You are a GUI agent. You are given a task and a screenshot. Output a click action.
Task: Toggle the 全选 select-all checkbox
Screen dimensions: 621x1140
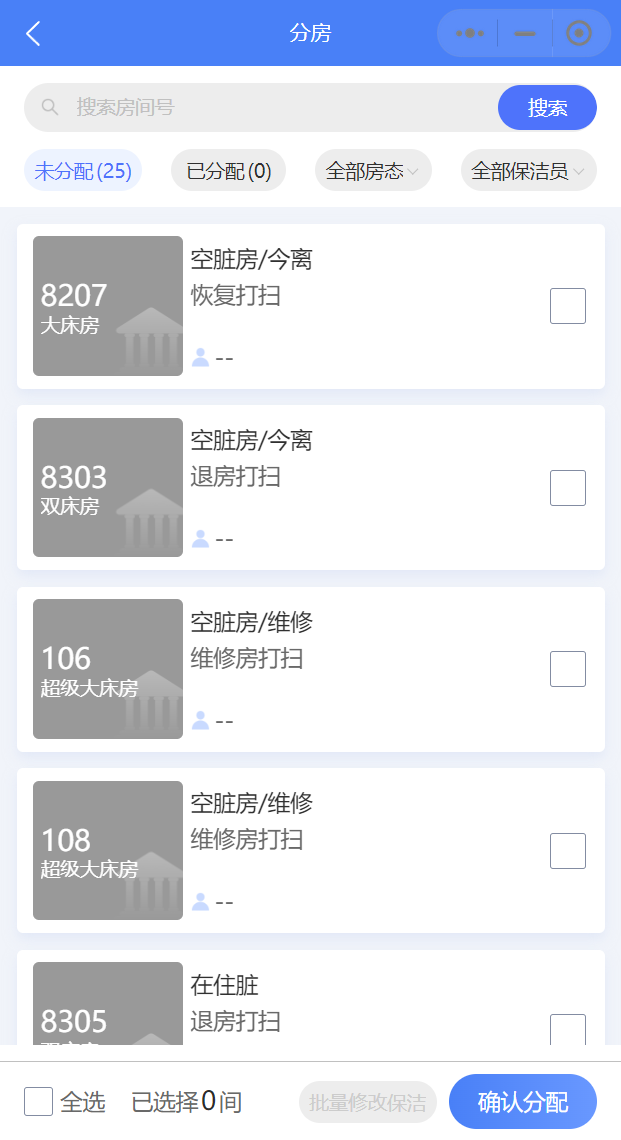pyautogui.click(x=39, y=1101)
